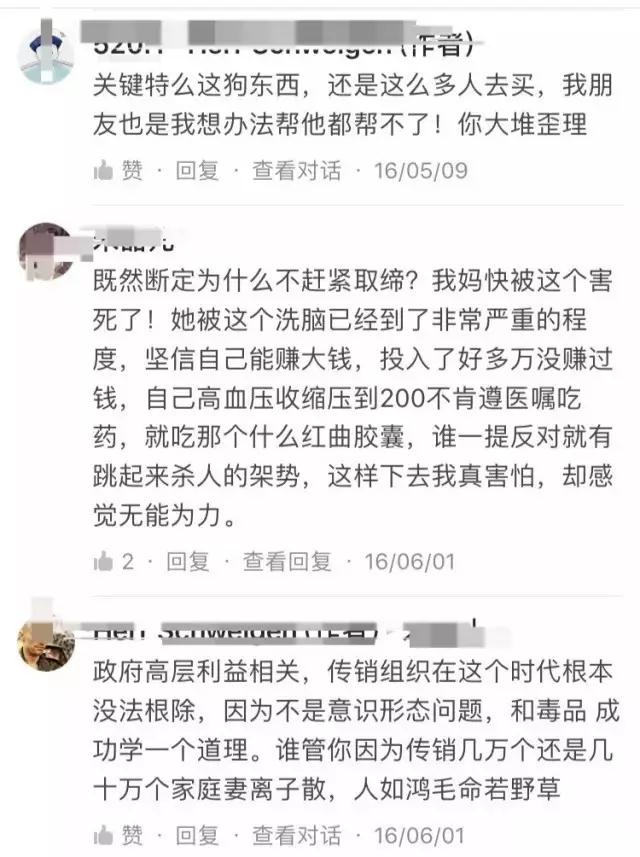Screen dimensions: 640x857
Task: Like the comment starting 既然断定为什么不赶紧取缔
Action: coord(114,561)
